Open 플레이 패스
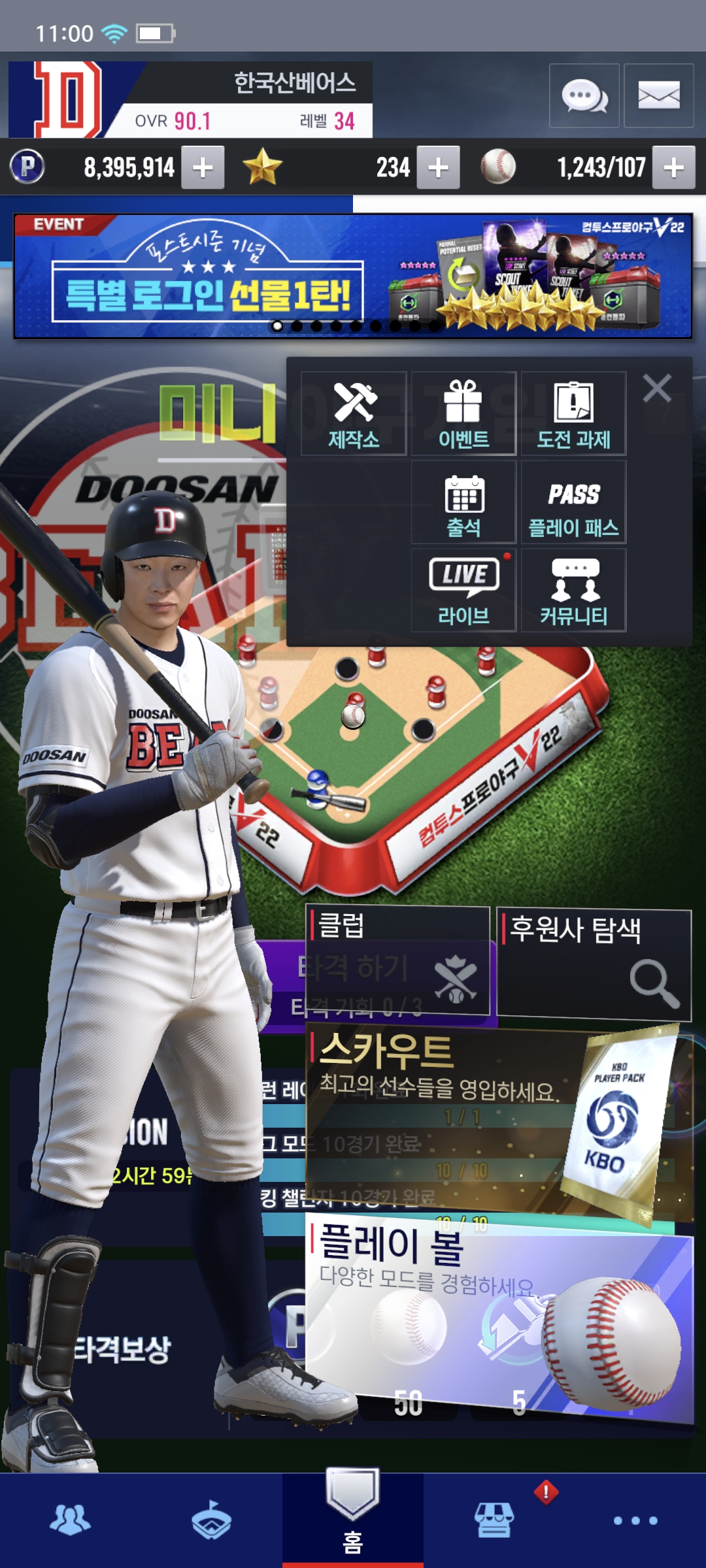The image size is (706, 1568). click(x=573, y=502)
